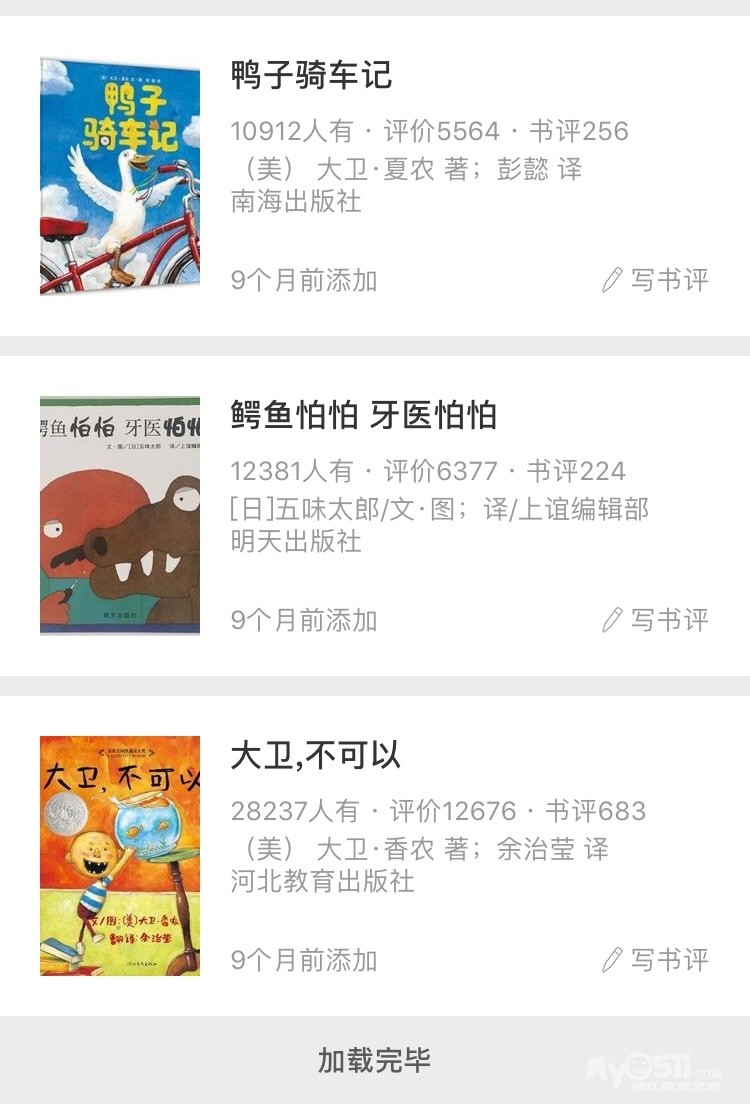
Task: Open the book 鸭子骑车记
Action: coord(311,75)
